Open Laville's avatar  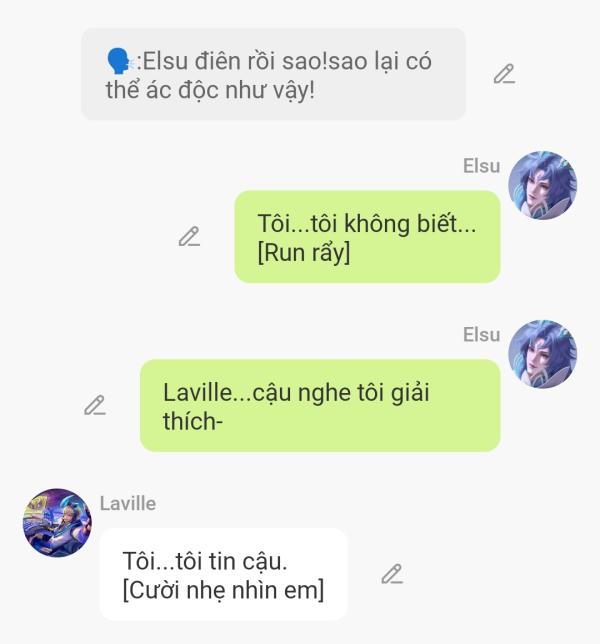coord(57,523)
